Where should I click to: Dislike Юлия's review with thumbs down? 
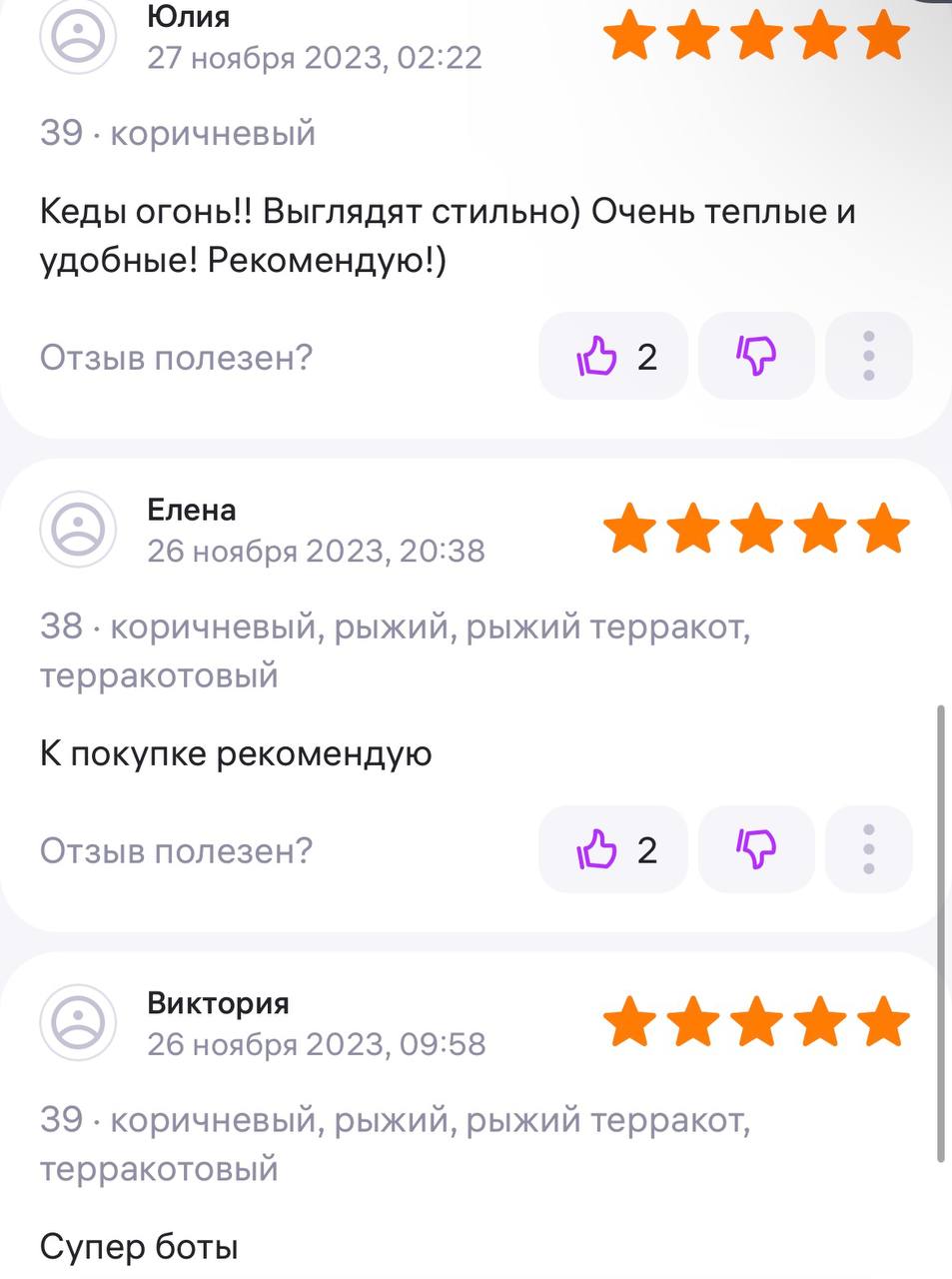point(756,357)
